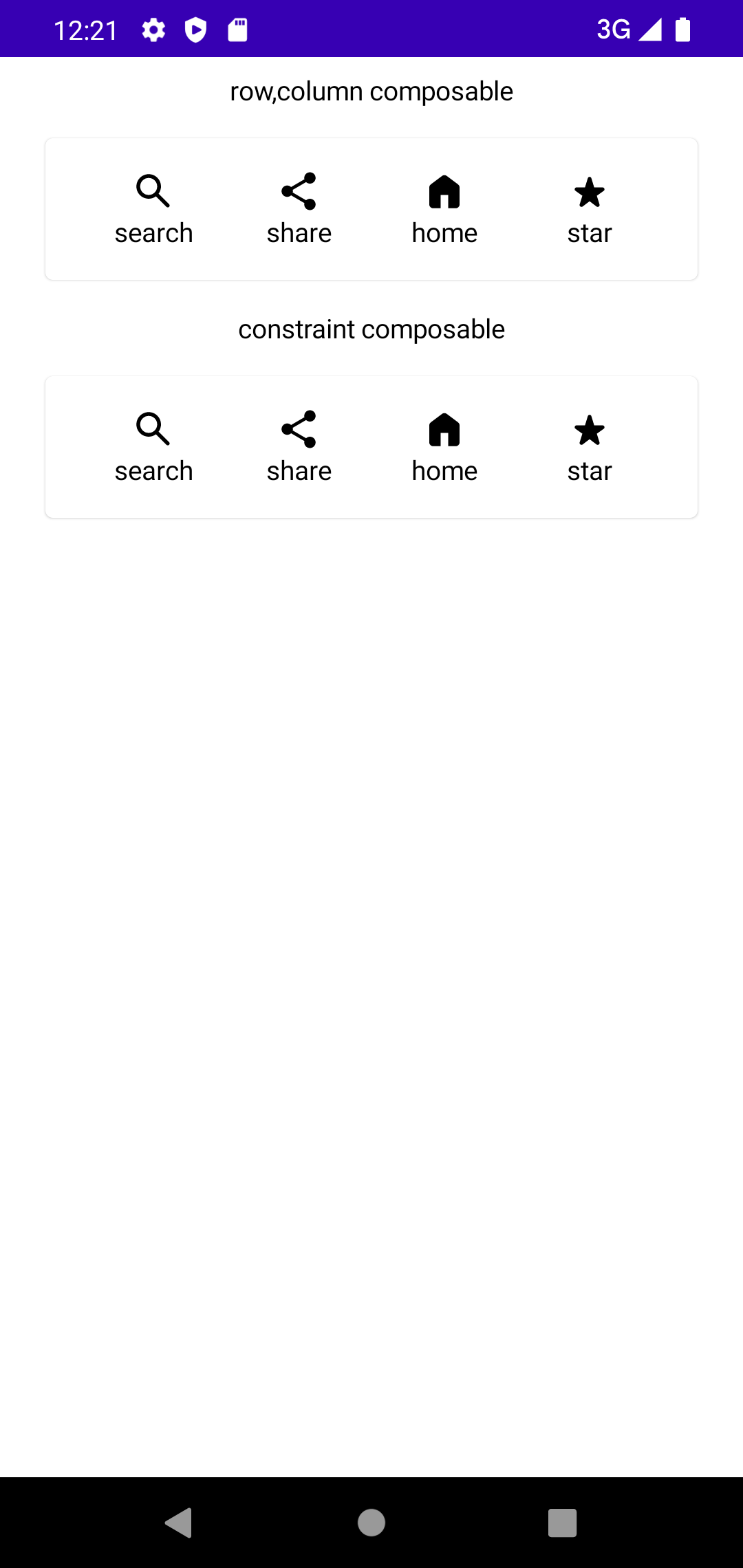Open recent apps from the navigation bar
The width and height of the screenshot is (743, 1568).
click(562, 1523)
